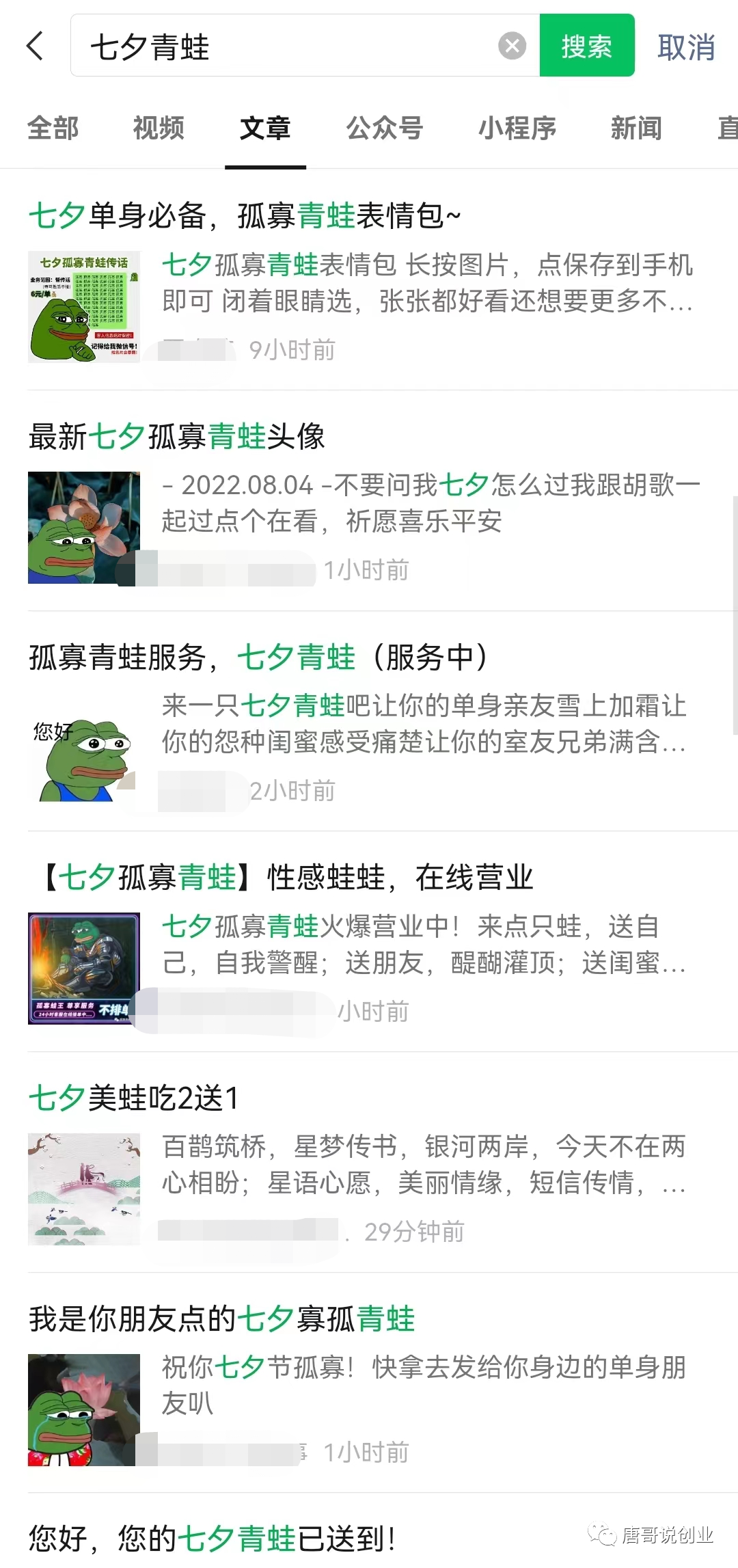Show 小程序 results
Screen dimensions: 738x1568
click(517, 128)
